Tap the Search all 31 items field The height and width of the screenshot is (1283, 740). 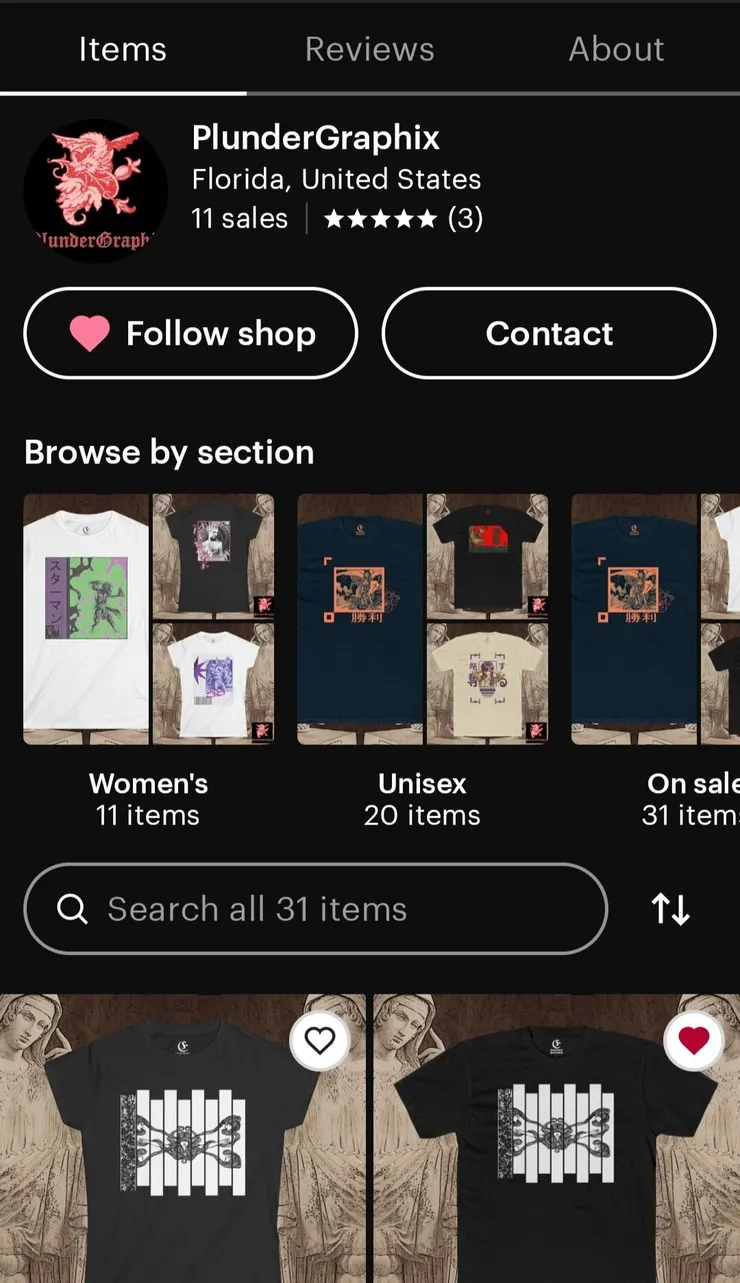click(x=316, y=909)
